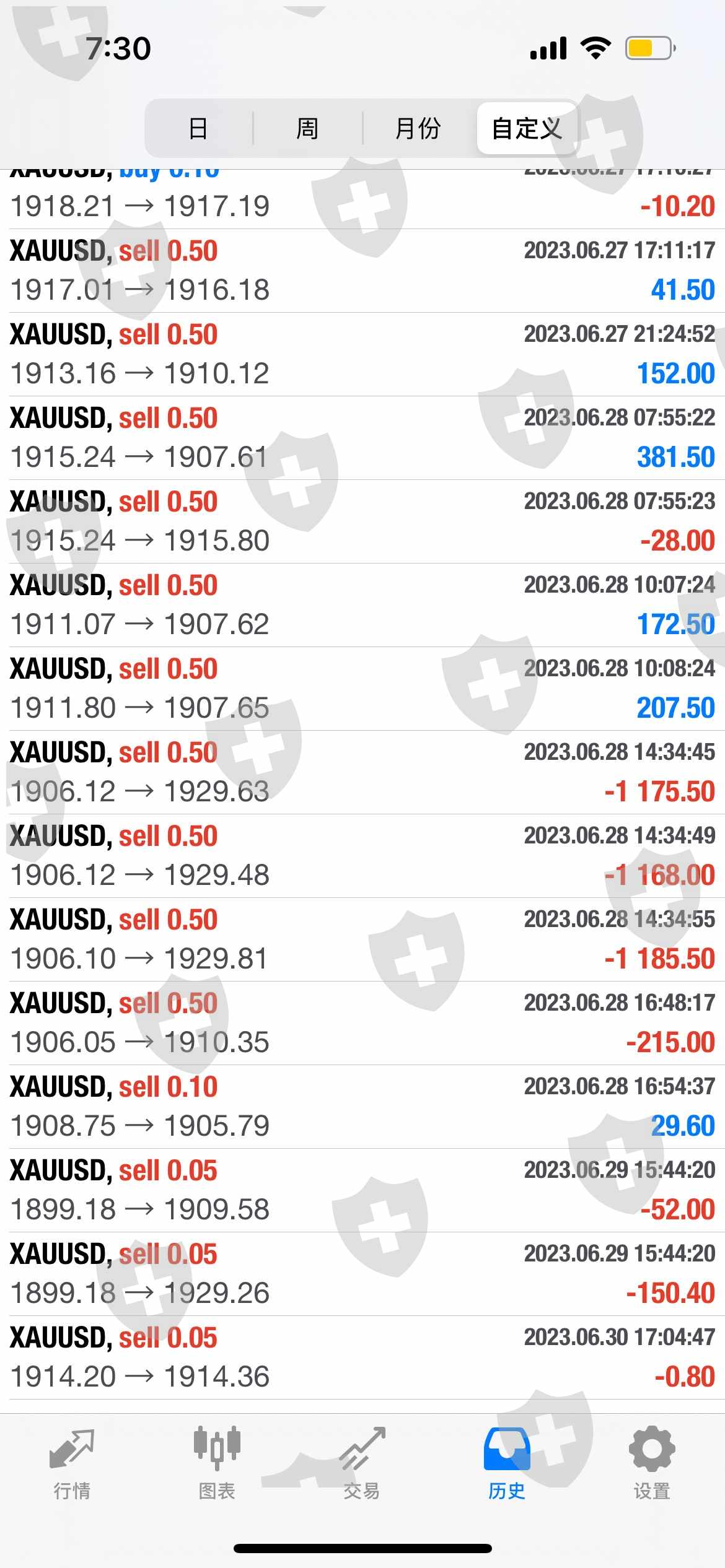Expand the trade closed at 2023.06.30 17:04:47

[362, 1357]
